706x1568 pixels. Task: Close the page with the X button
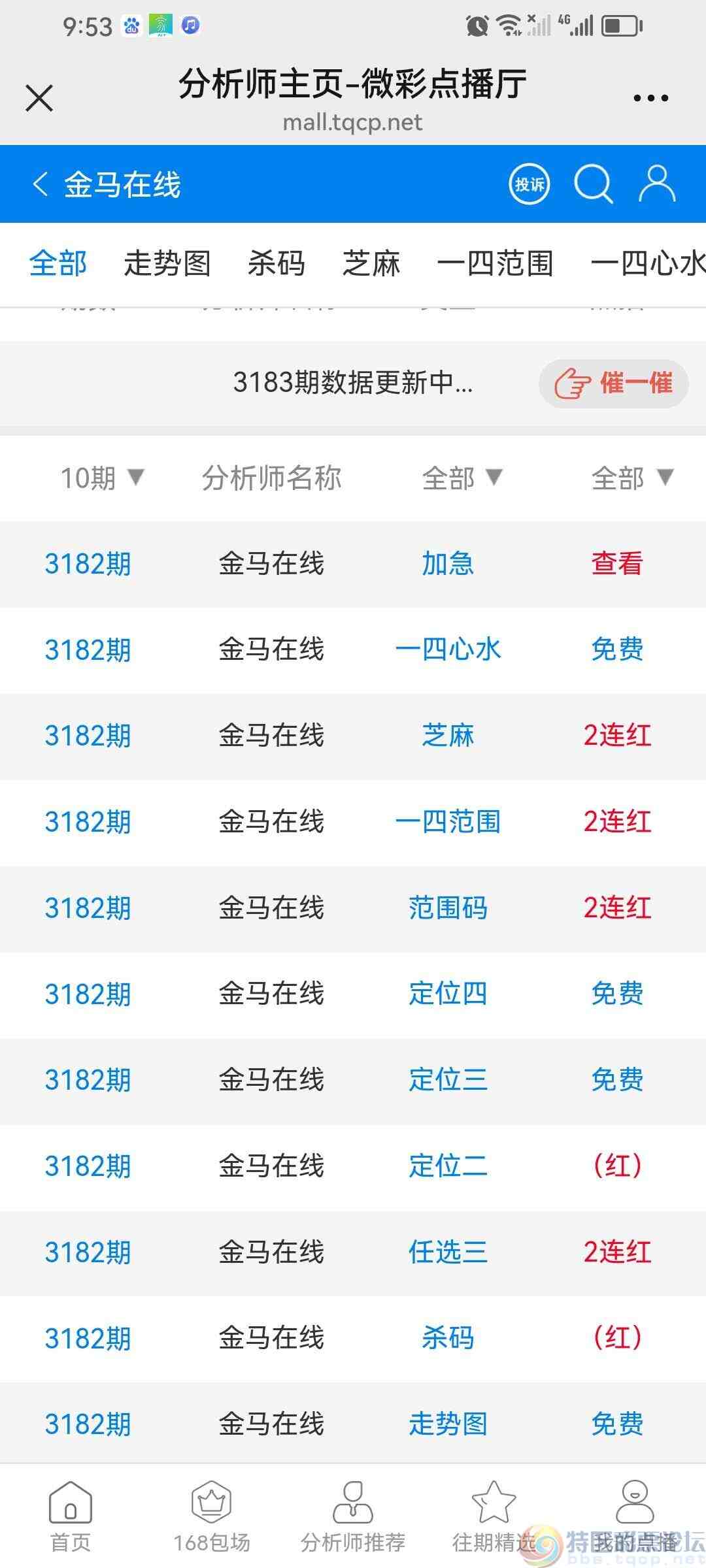click(x=39, y=98)
